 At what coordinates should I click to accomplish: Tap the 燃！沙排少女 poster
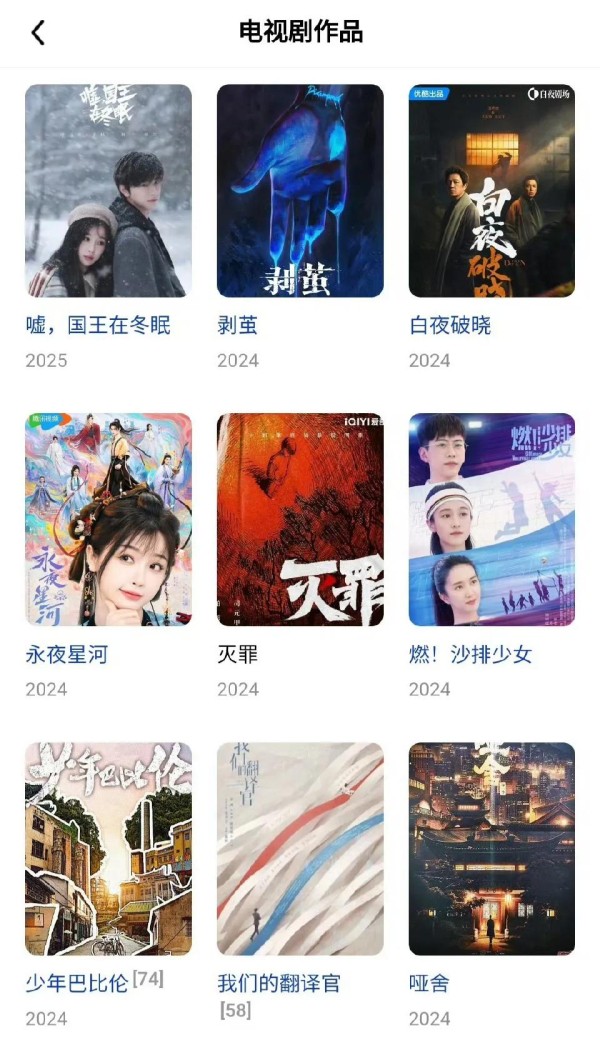(492, 519)
